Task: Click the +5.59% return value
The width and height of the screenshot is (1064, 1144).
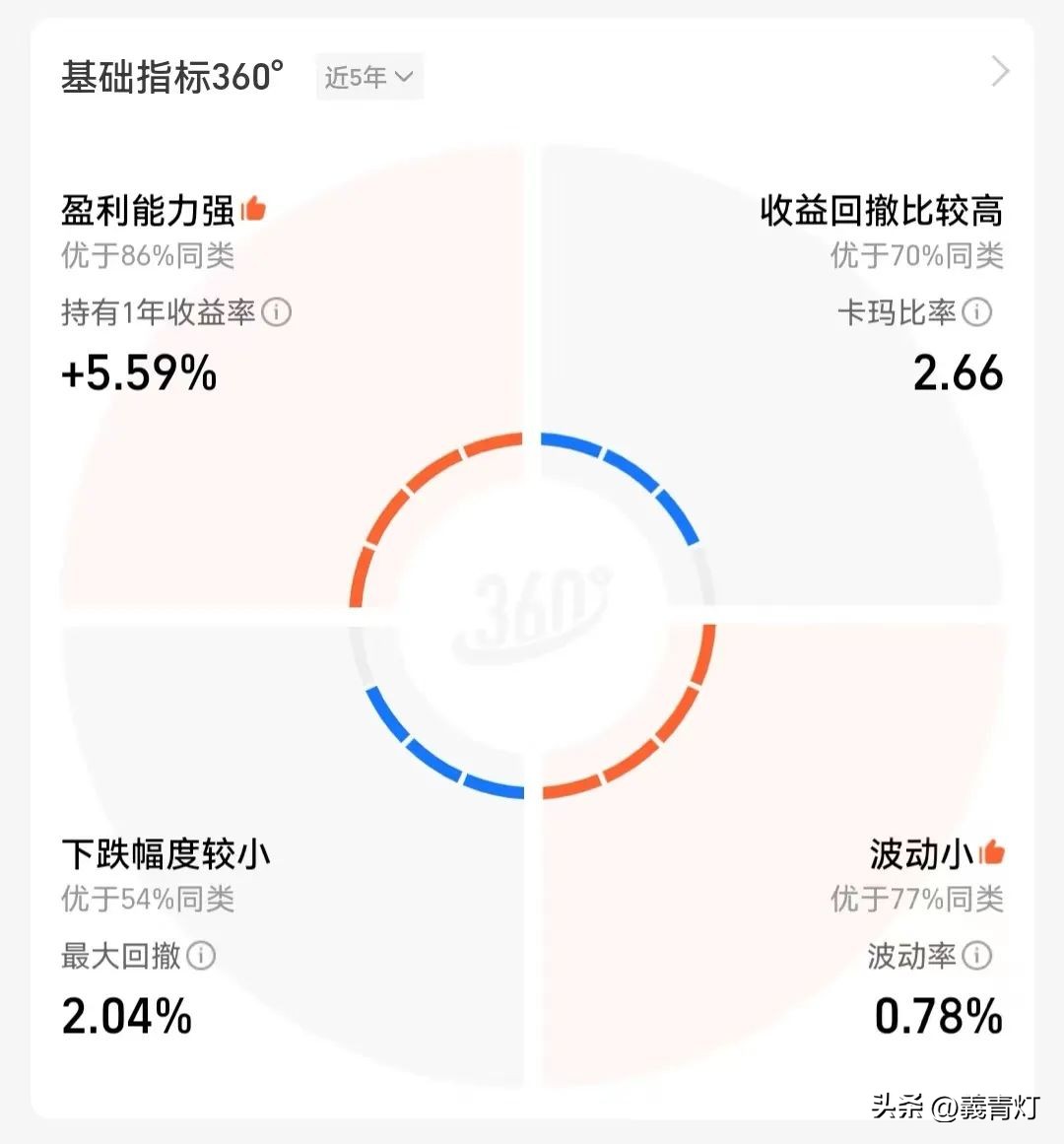Action: [138, 374]
